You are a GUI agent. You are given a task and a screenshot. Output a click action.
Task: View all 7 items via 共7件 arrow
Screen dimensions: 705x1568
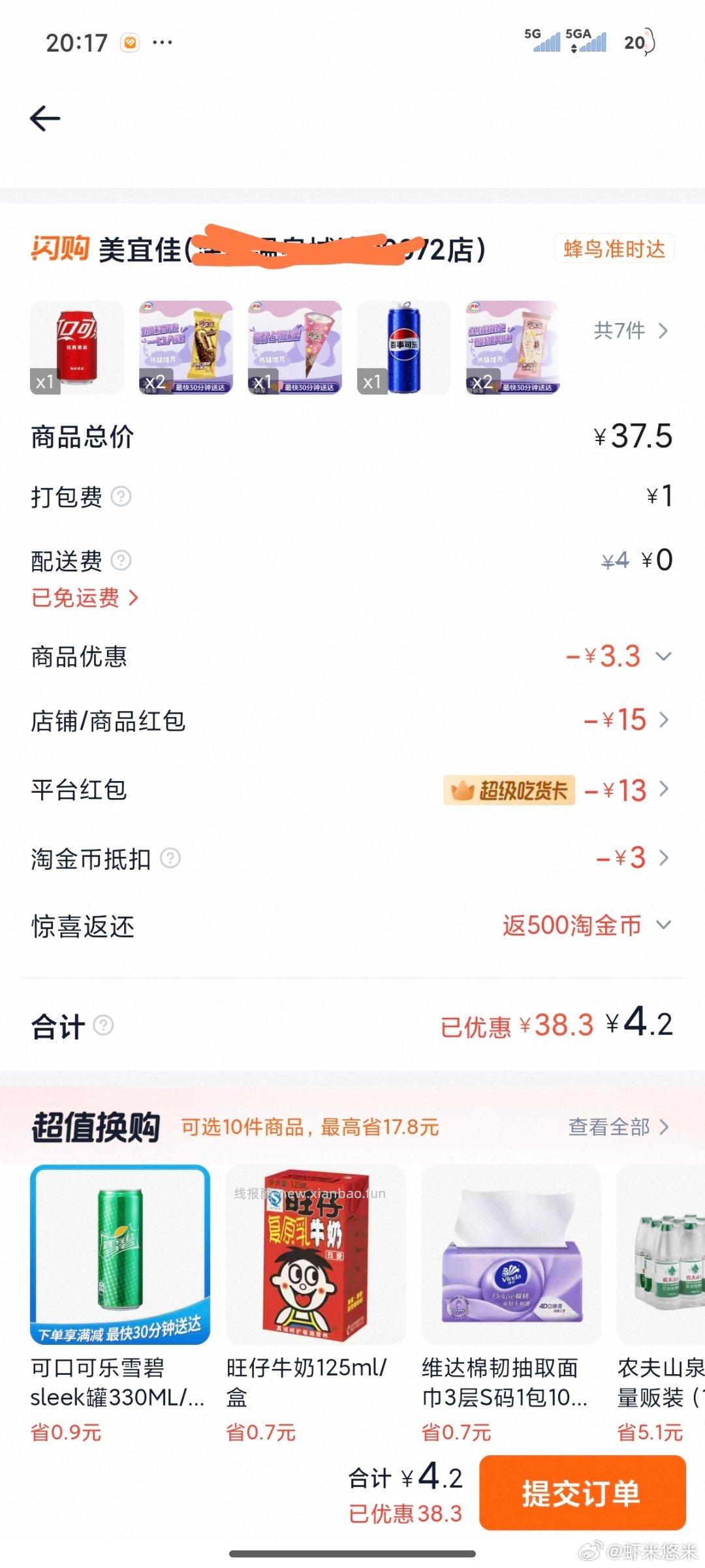[x=633, y=331]
